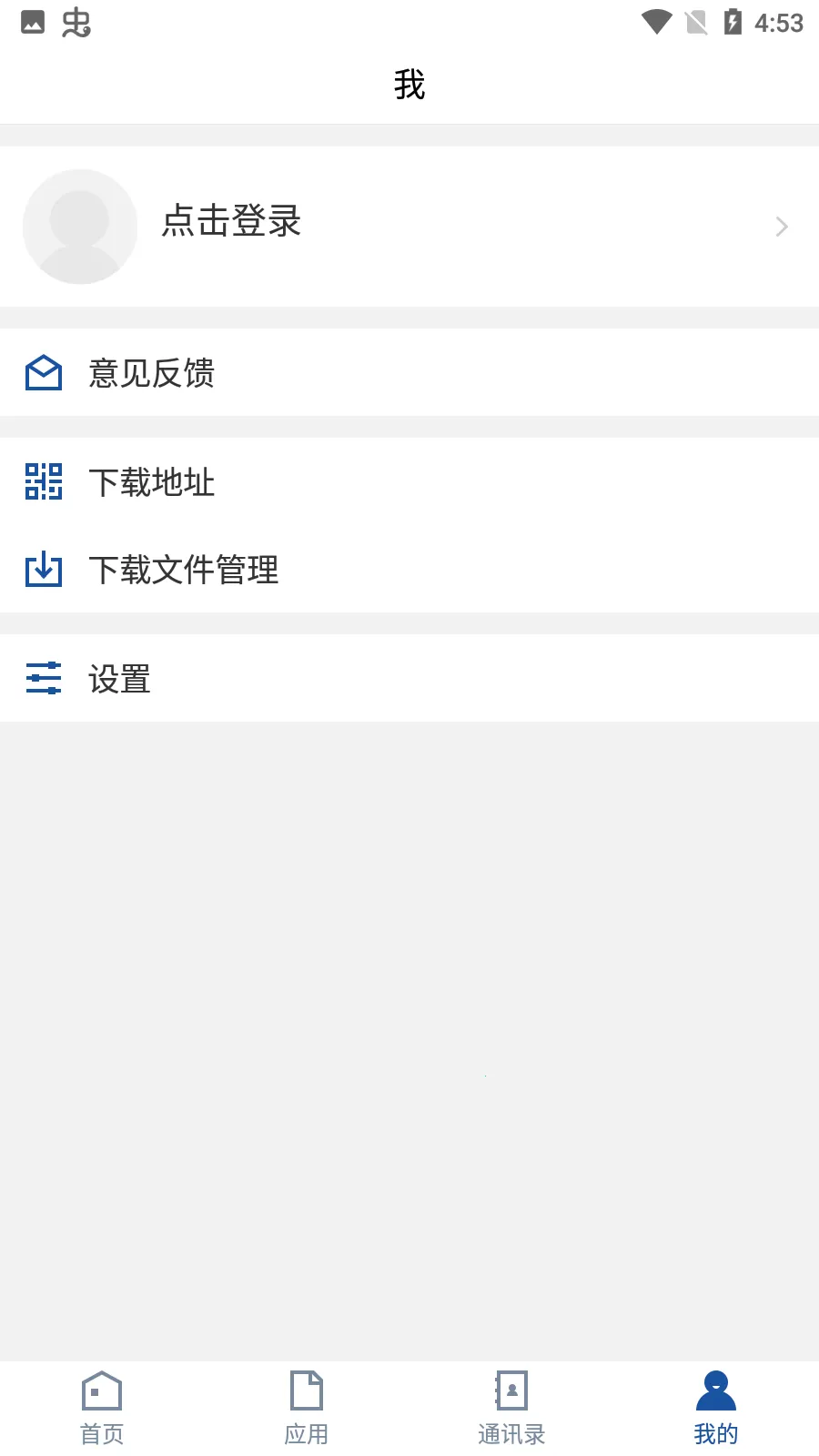Open 意见反馈 feedback page
The width and height of the screenshot is (819, 1456).
pos(151,373)
